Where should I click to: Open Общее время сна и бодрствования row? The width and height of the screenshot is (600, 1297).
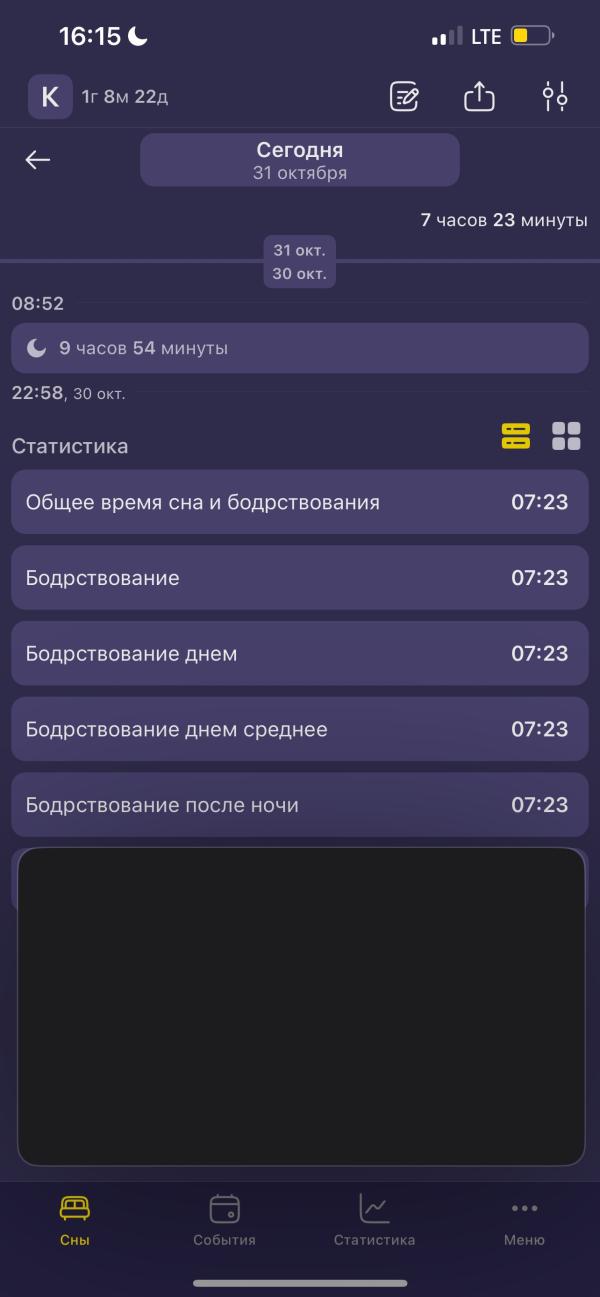(x=300, y=502)
